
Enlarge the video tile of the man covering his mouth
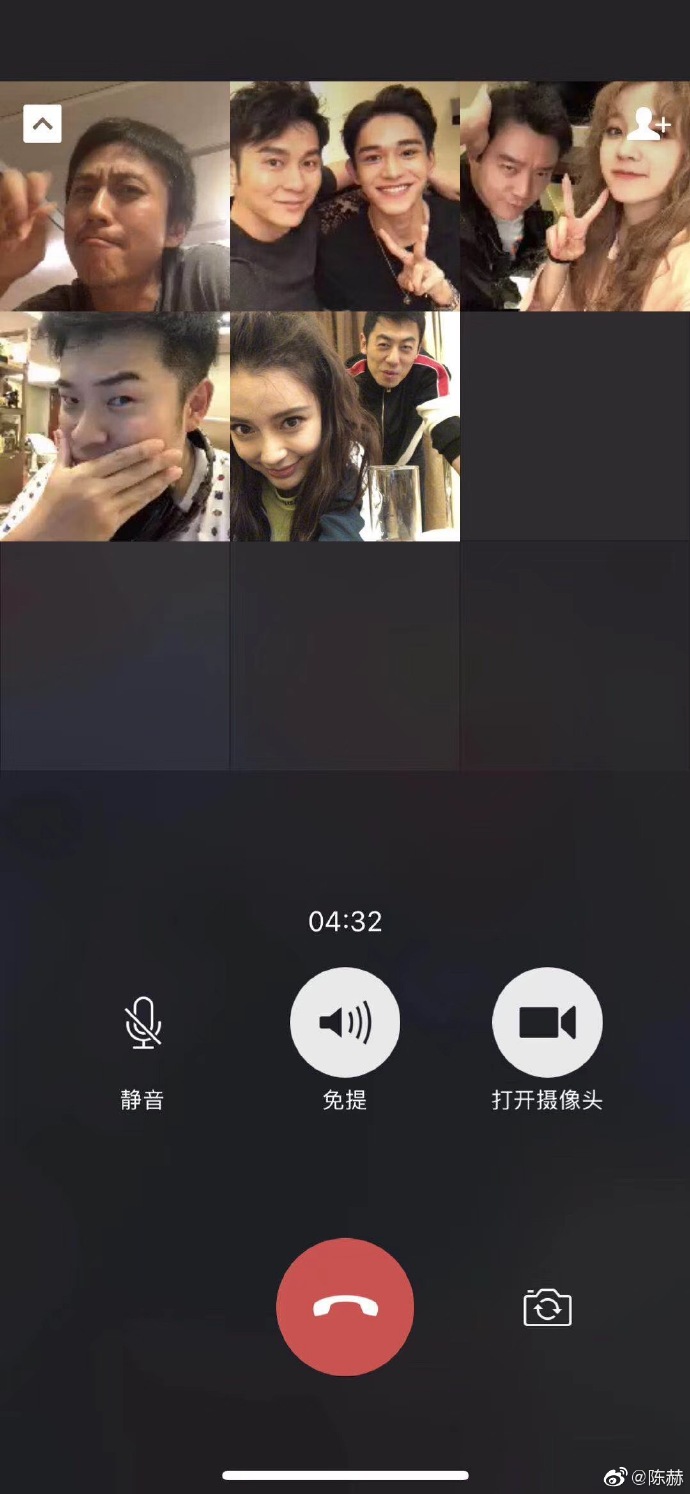[114, 427]
